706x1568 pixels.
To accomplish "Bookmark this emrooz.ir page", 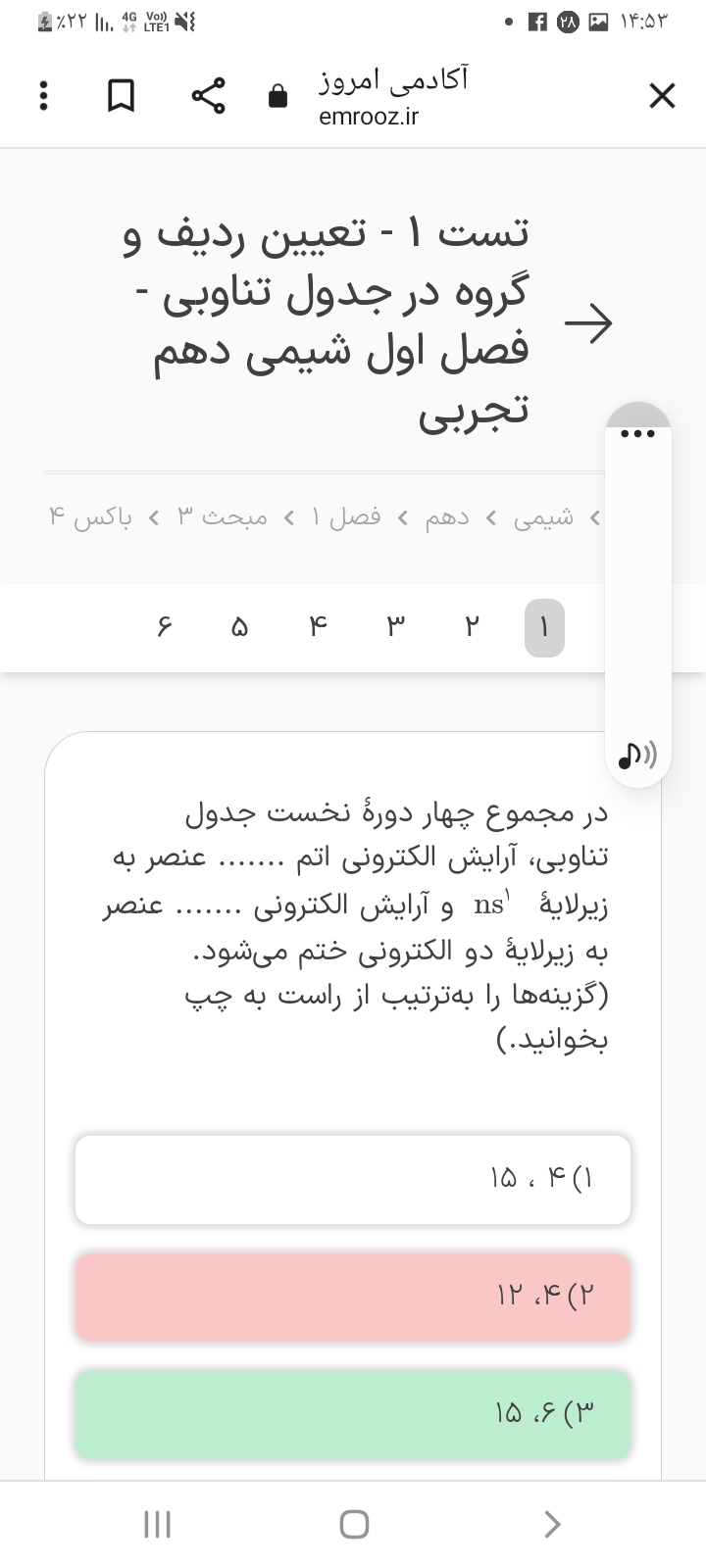I will click(x=121, y=96).
